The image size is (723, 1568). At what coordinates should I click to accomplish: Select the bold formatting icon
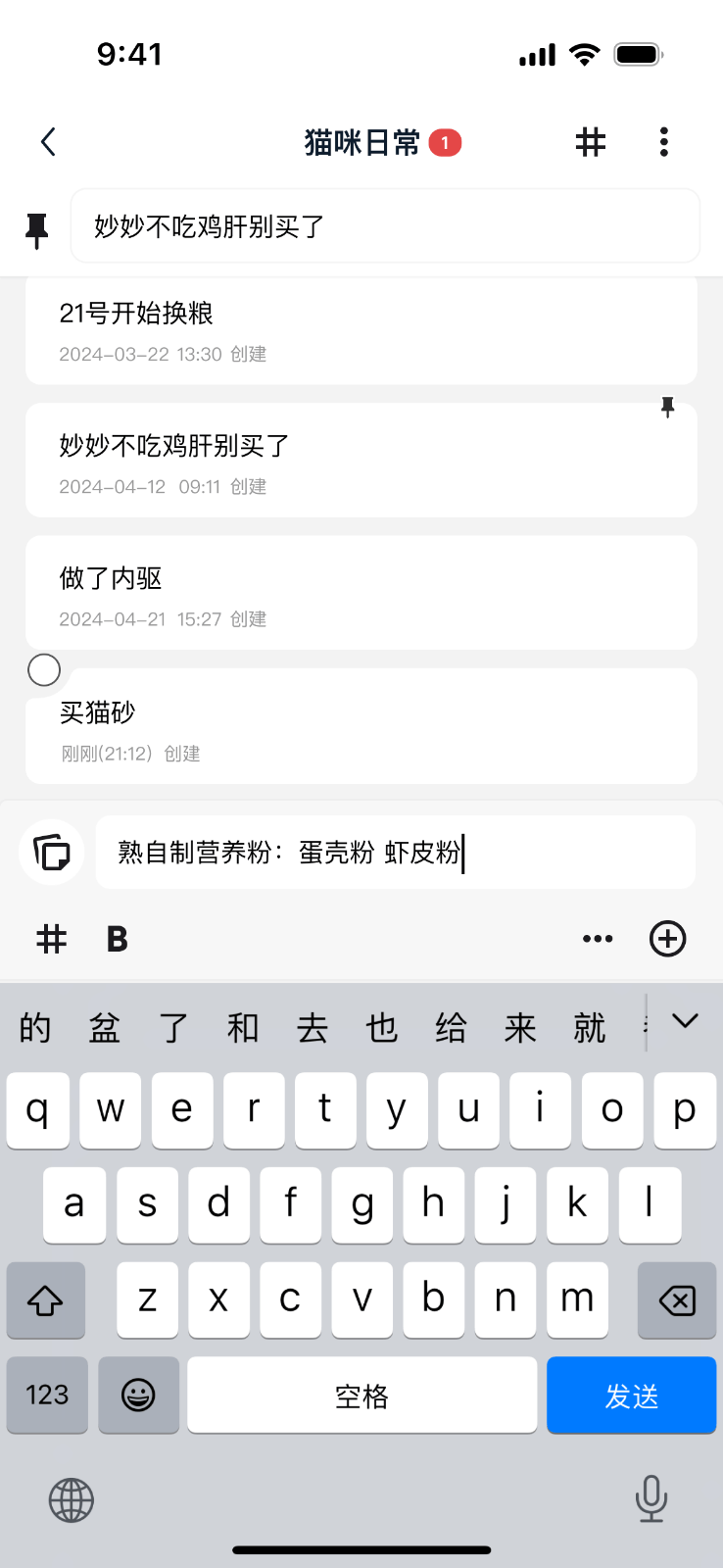point(116,938)
